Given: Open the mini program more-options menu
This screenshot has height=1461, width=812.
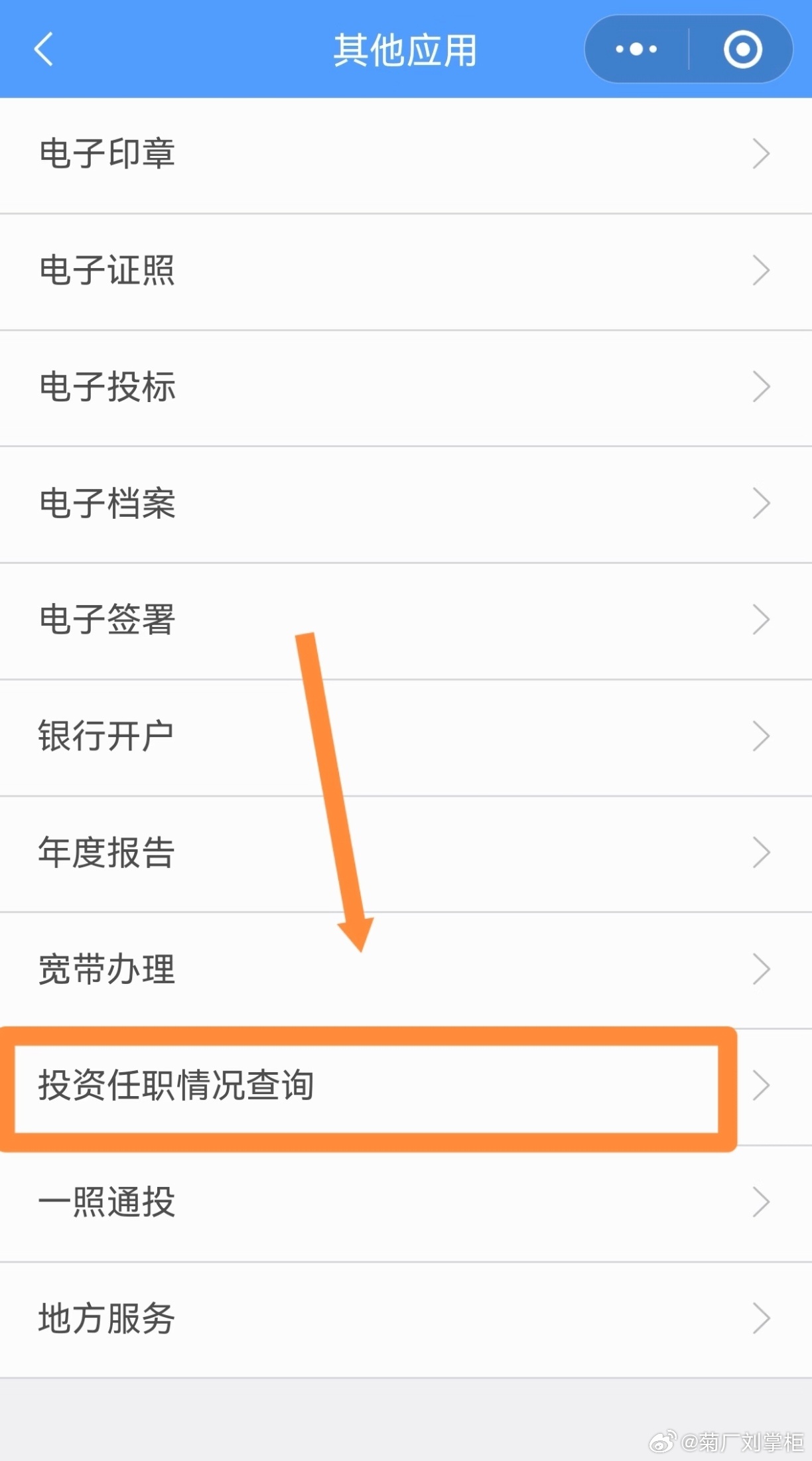Looking at the screenshot, I should (x=636, y=49).
